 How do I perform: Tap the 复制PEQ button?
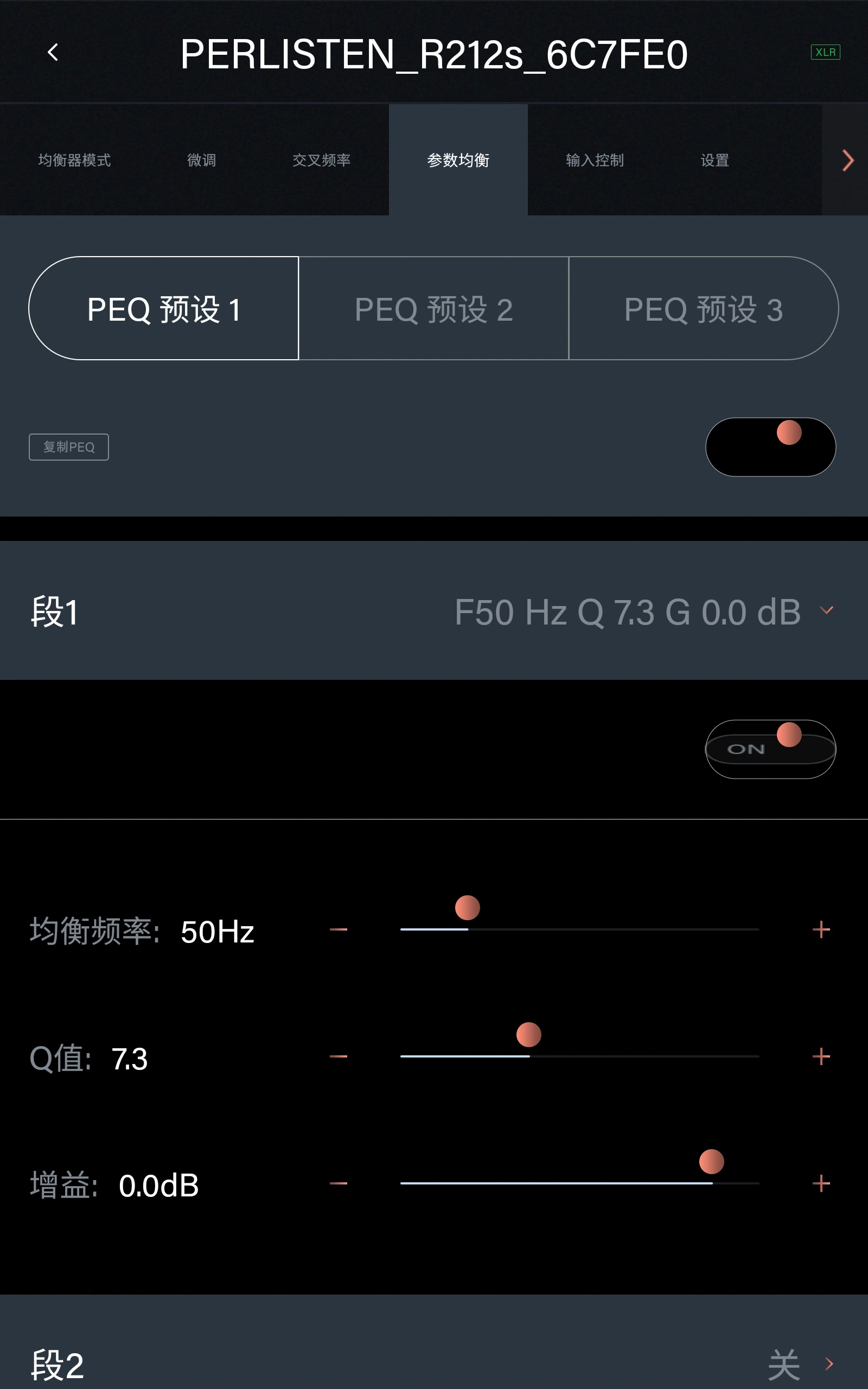[69, 447]
